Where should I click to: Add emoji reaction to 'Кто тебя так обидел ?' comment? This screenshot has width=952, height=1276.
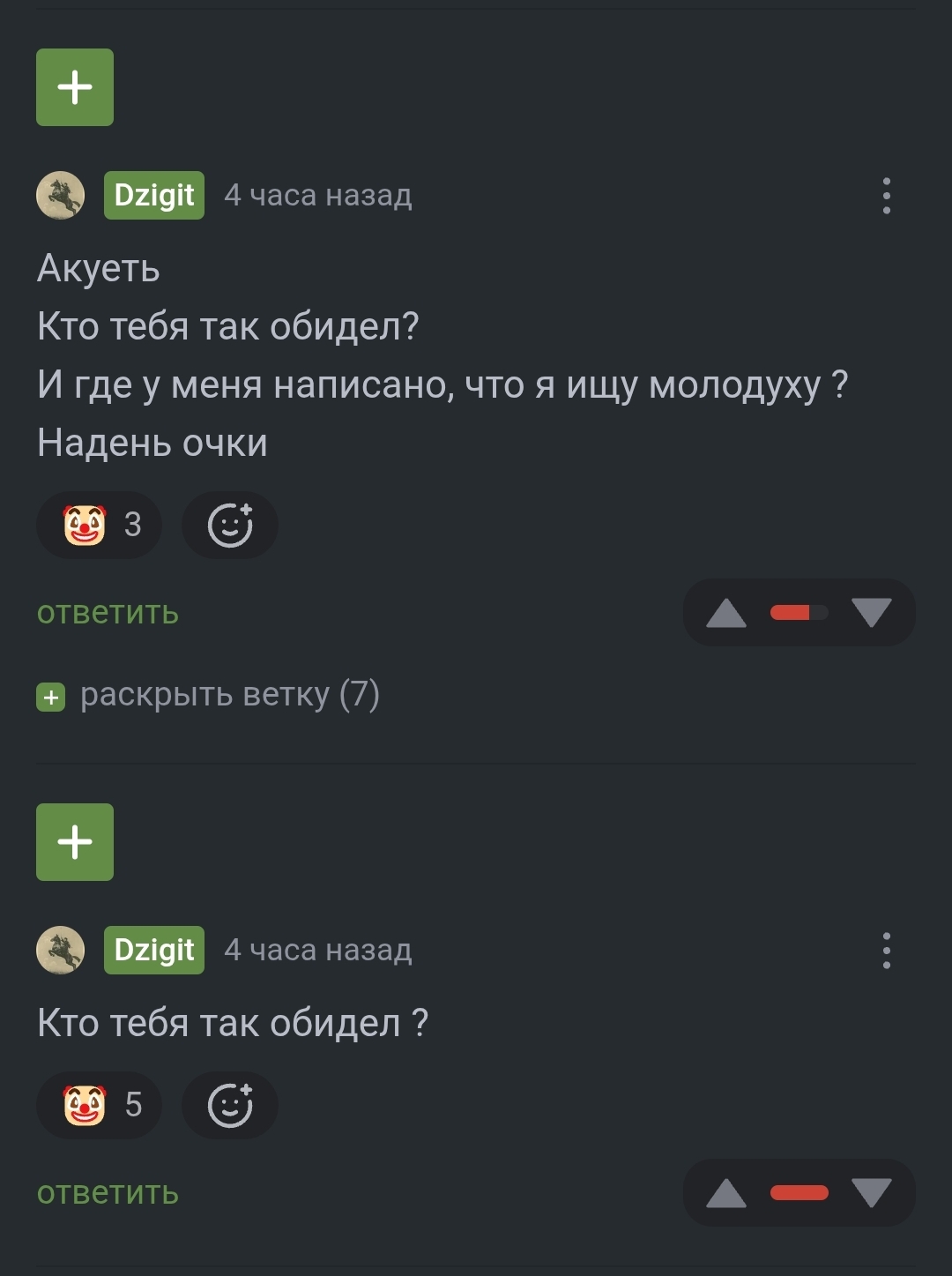[230, 1104]
